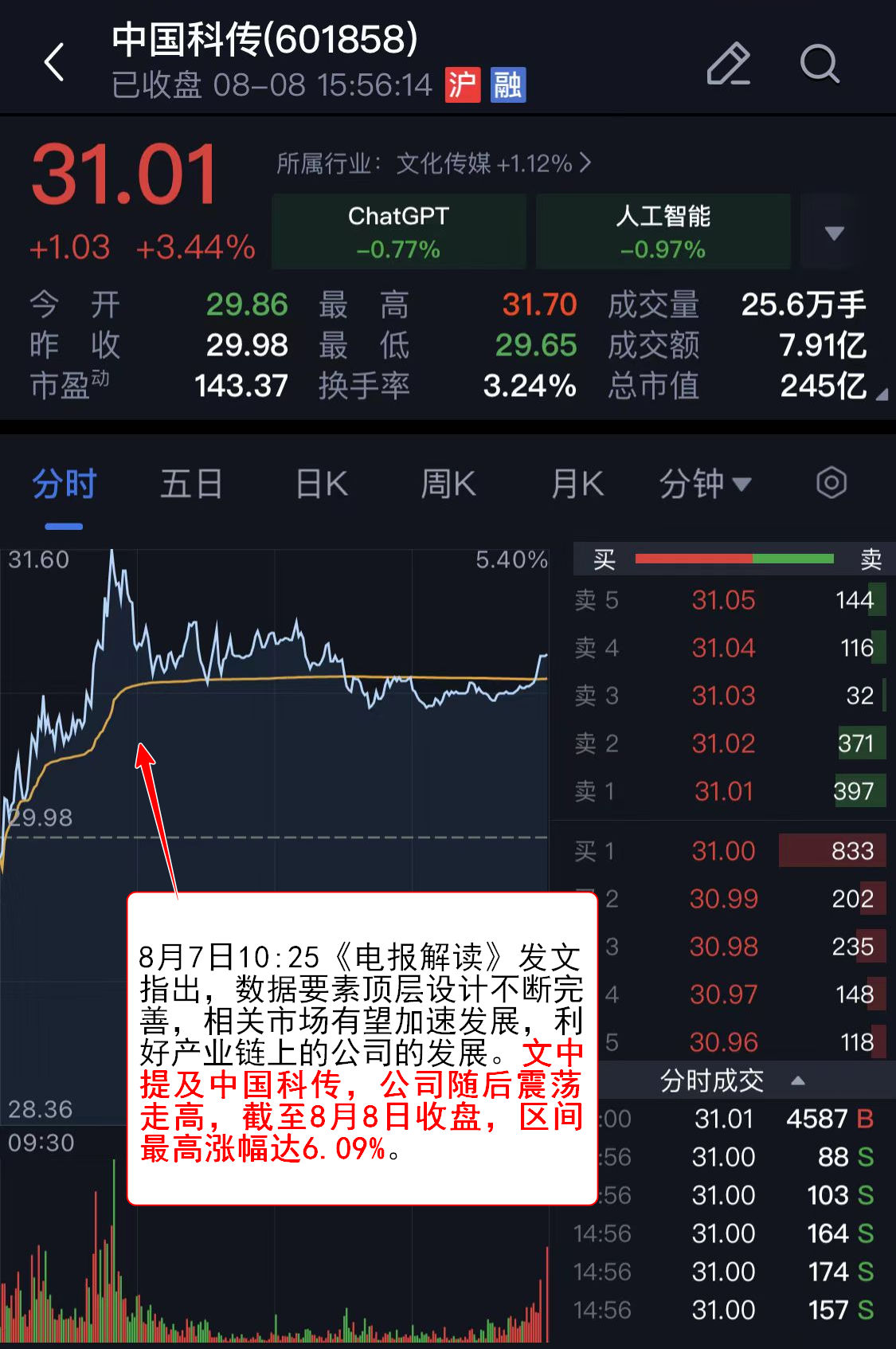Open the stock search magnifier
The width and height of the screenshot is (896, 1349).
click(x=819, y=64)
